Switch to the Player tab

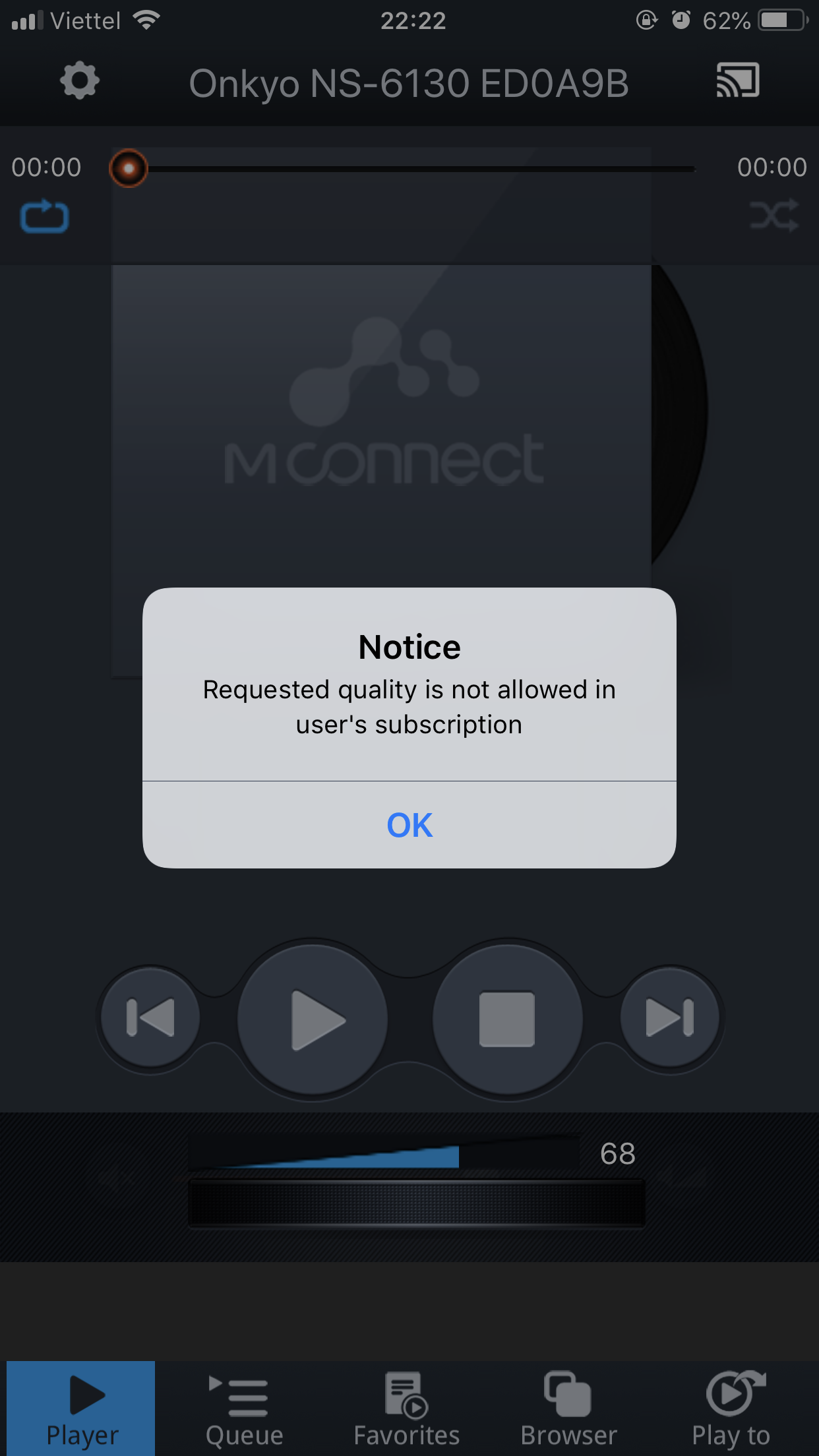pos(82,1409)
